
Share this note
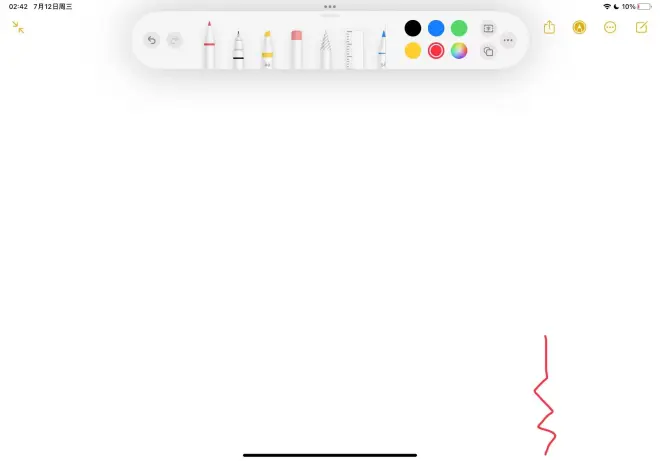[549, 28]
